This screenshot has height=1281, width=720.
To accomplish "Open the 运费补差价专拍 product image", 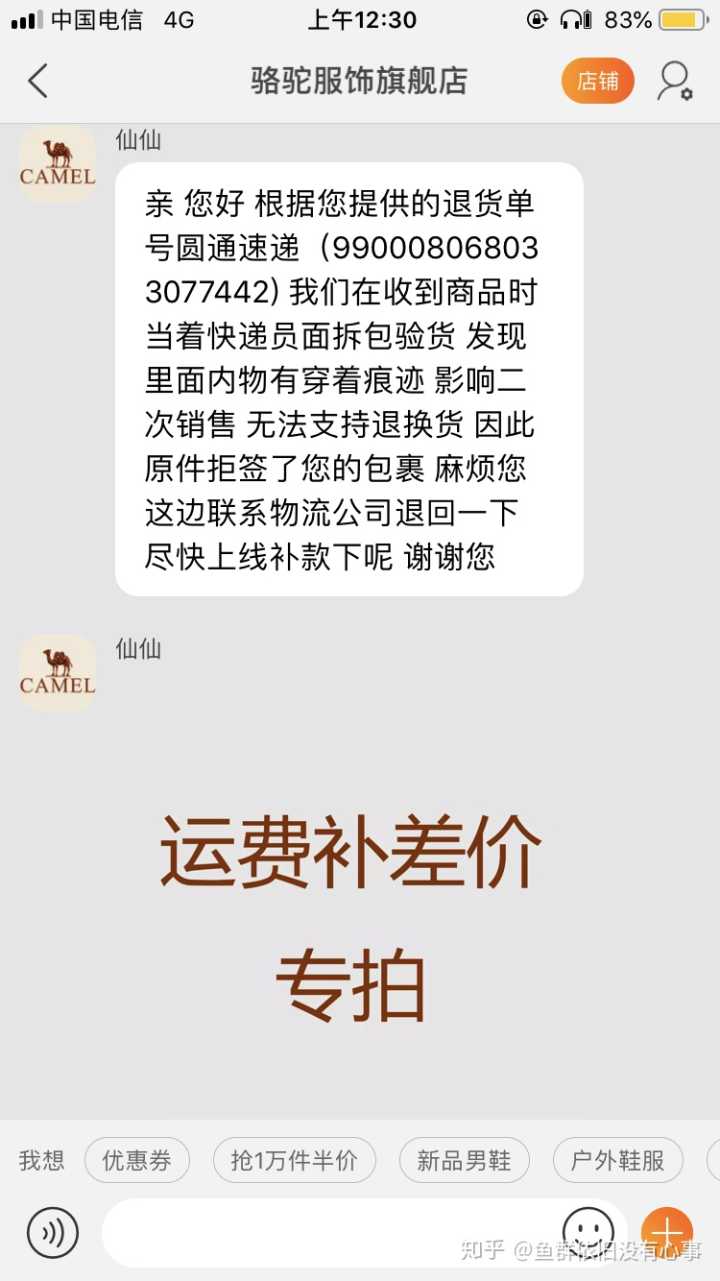I will 350,915.
